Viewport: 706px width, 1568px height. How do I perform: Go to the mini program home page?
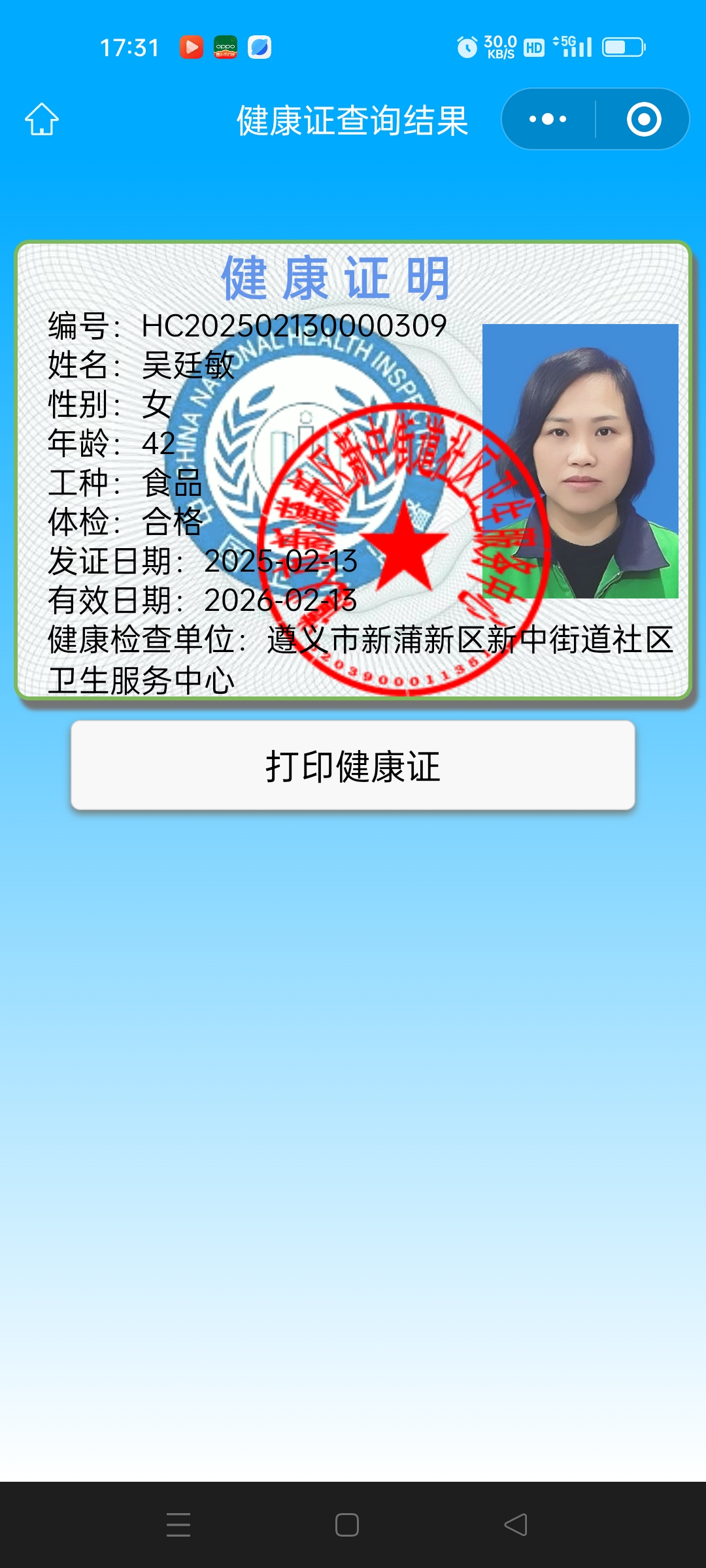(42, 120)
